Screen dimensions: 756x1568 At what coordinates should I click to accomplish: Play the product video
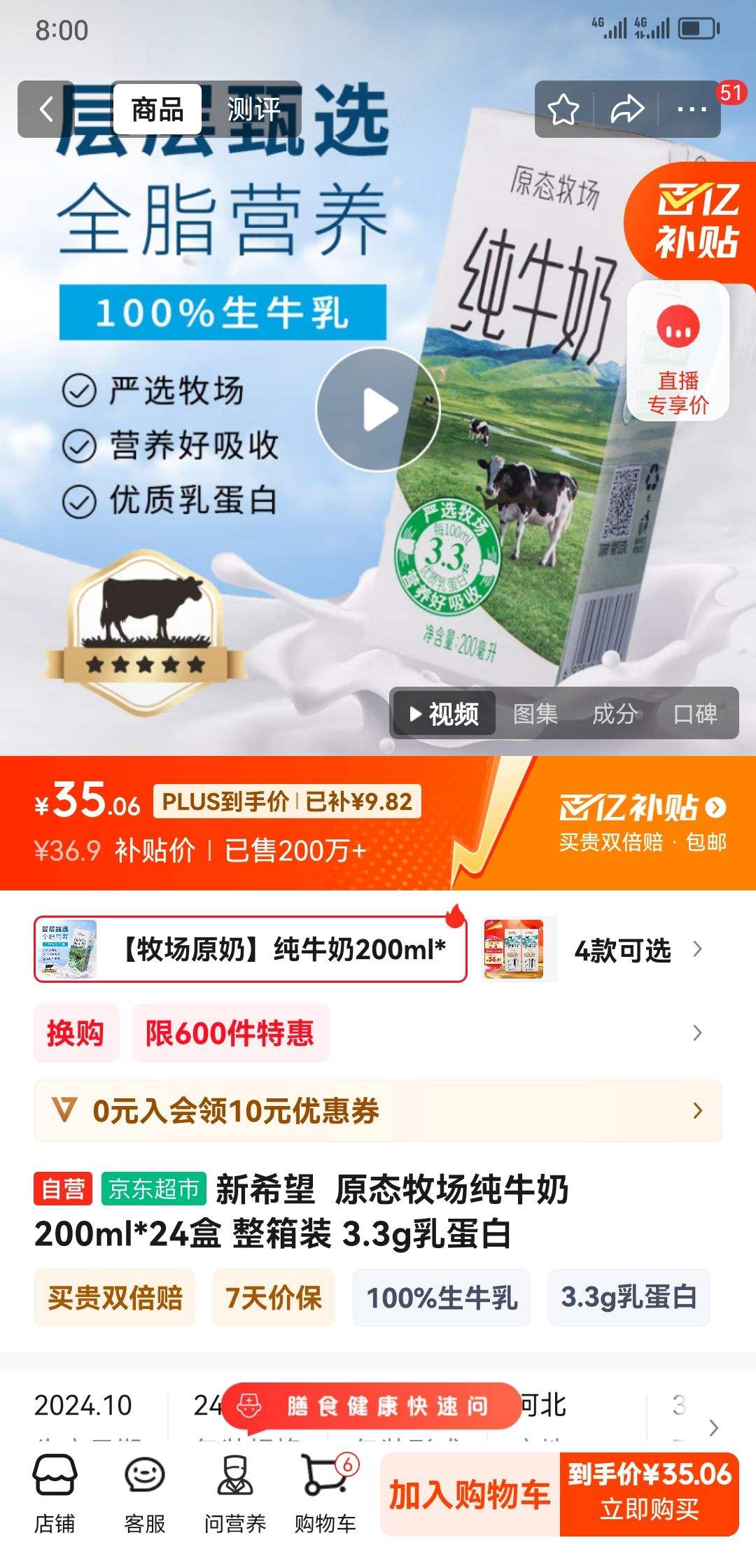tap(379, 411)
